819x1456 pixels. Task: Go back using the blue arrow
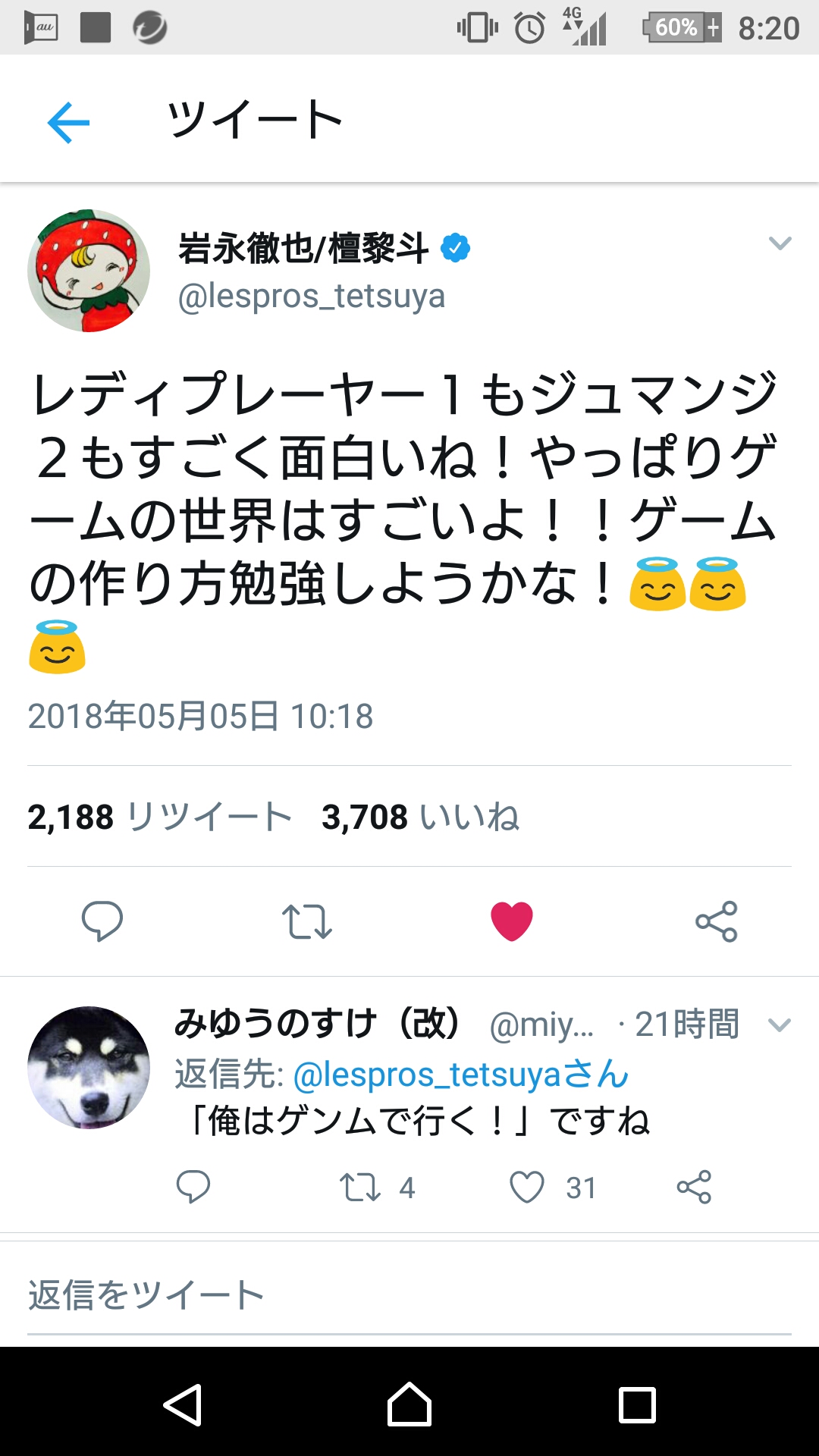pyautogui.click(x=68, y=122)
